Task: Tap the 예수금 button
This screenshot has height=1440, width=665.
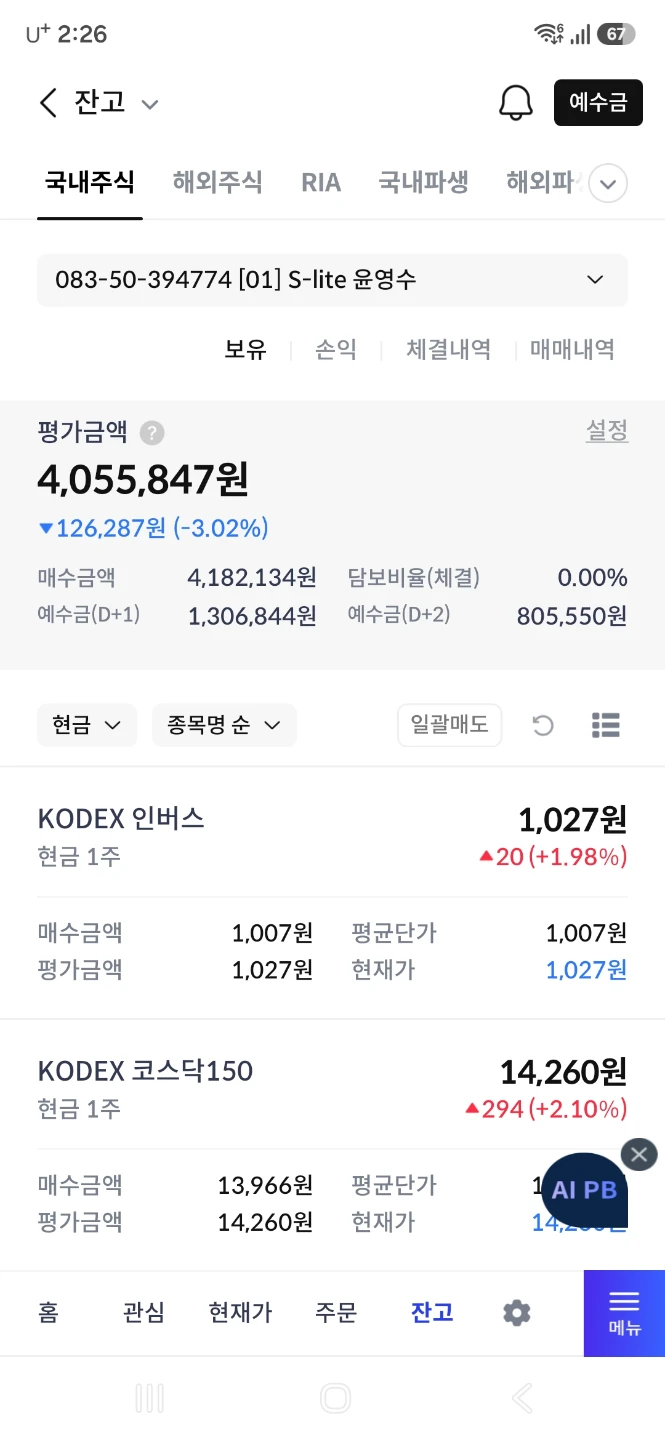Action: click(x=598, y=102)
